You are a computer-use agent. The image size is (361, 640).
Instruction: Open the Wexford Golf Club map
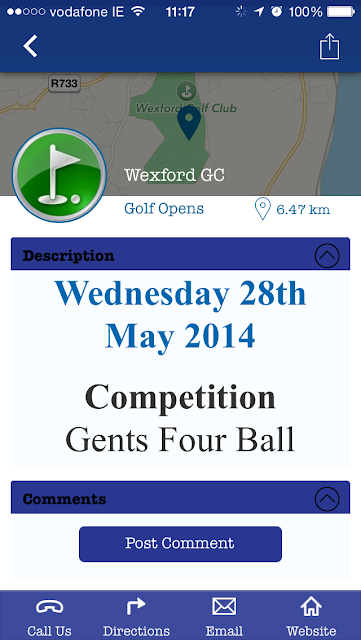[x=180, y=134]
